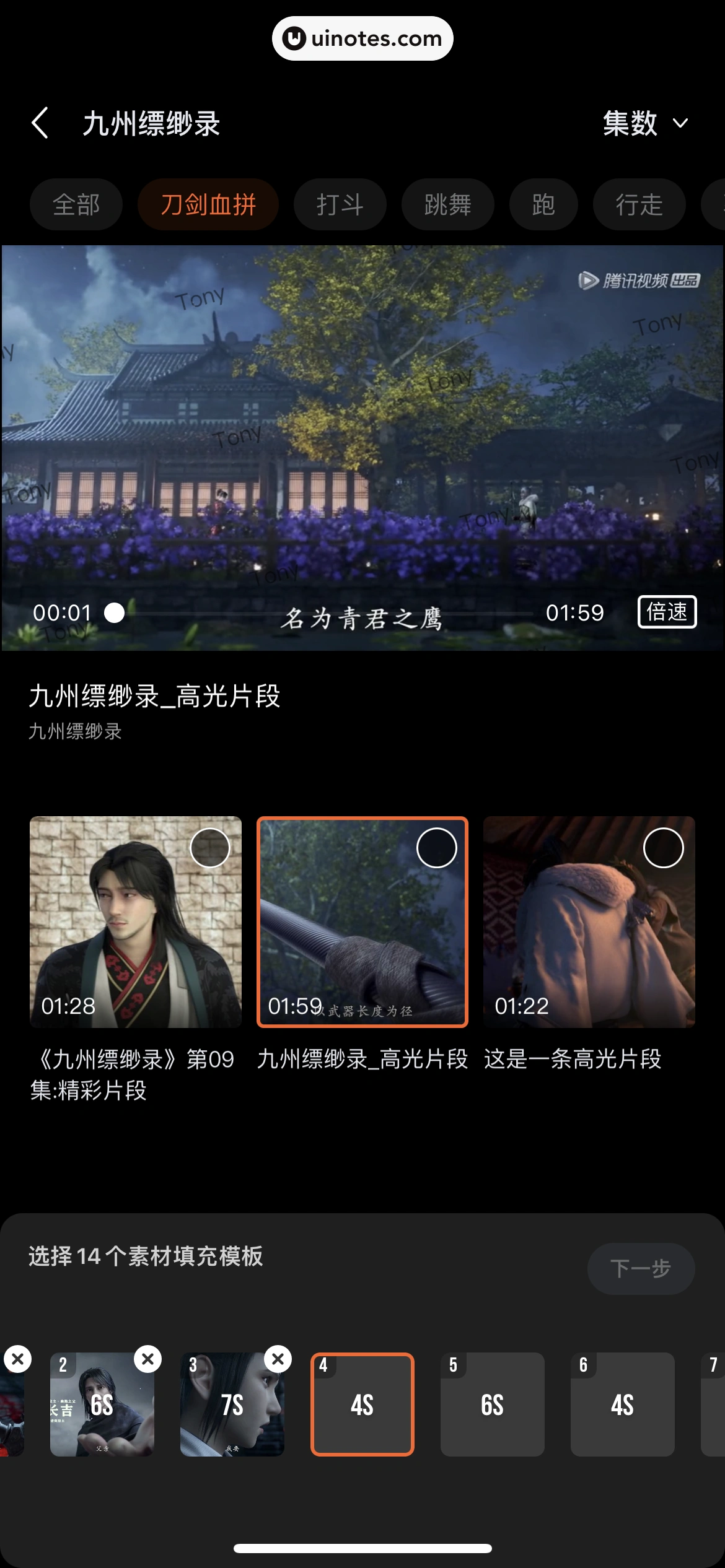Select the 九州缥缈录_高光片段 clip circle

pyautogui.click(x=436, y=848)
